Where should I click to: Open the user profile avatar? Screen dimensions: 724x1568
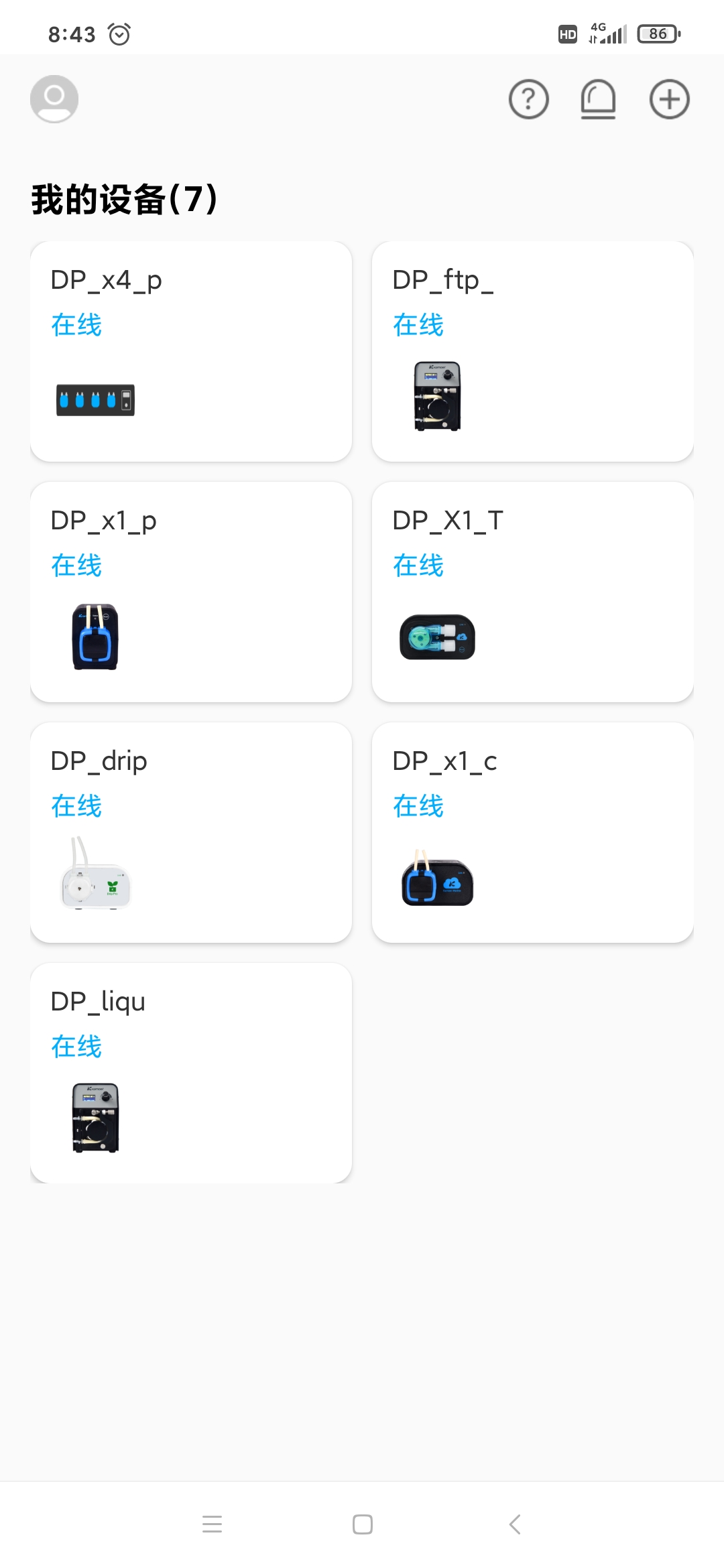54,99
